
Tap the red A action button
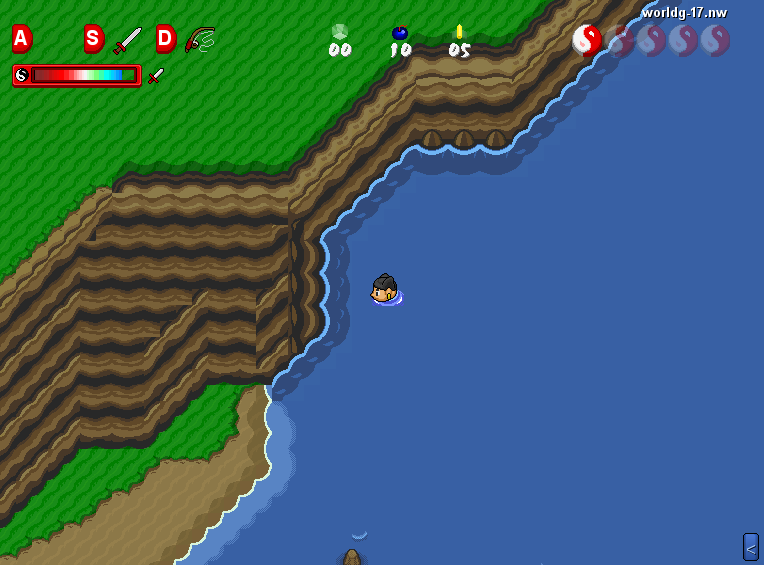(x=21, y=40)
